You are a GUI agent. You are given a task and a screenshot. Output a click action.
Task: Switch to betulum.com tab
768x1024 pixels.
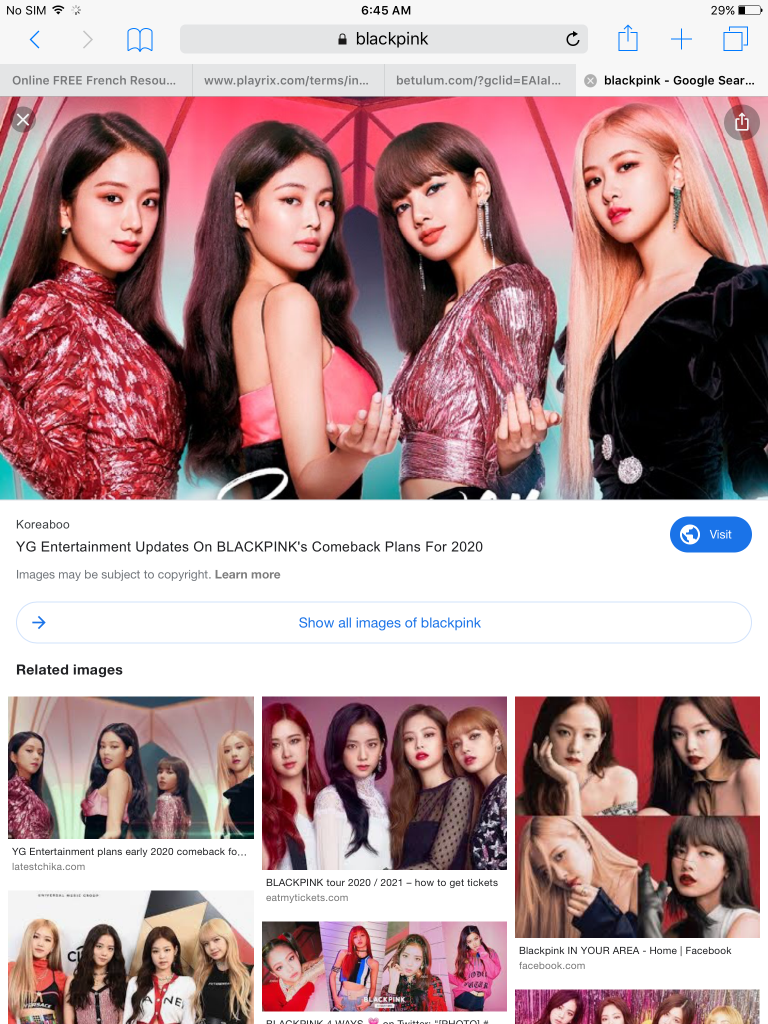pyautogui.click(x=480, y=80)
